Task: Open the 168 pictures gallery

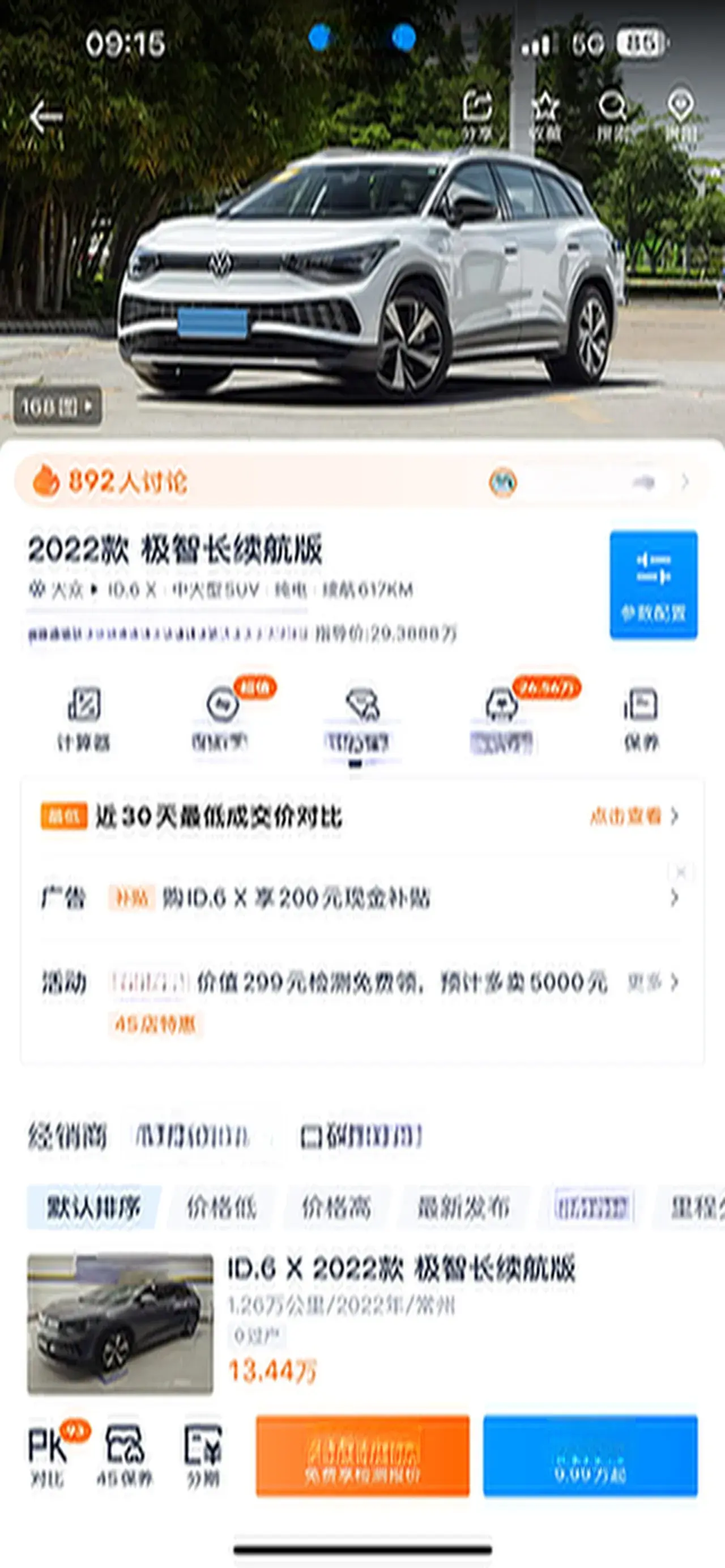Action: coord(57,406)
